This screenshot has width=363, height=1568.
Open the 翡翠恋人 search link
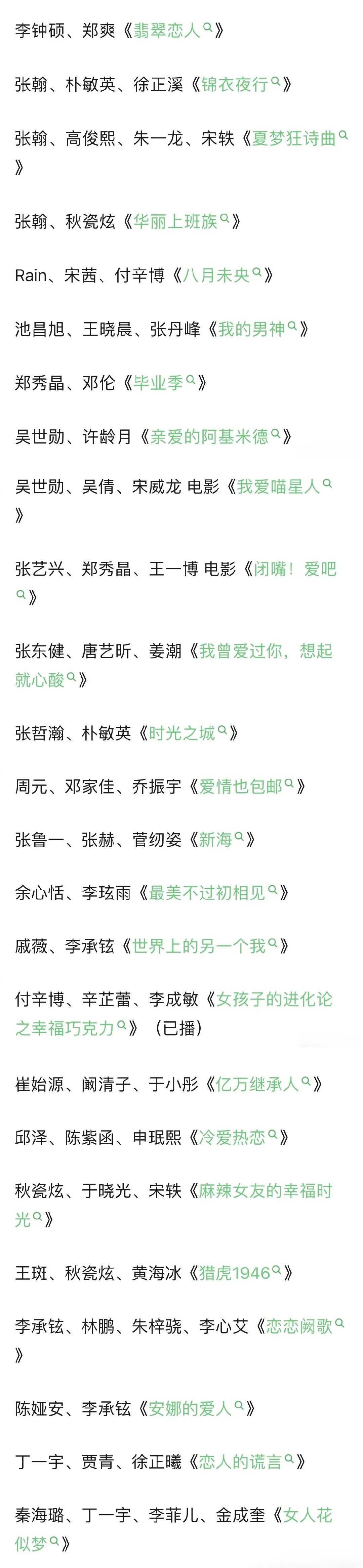pos(167,31)
